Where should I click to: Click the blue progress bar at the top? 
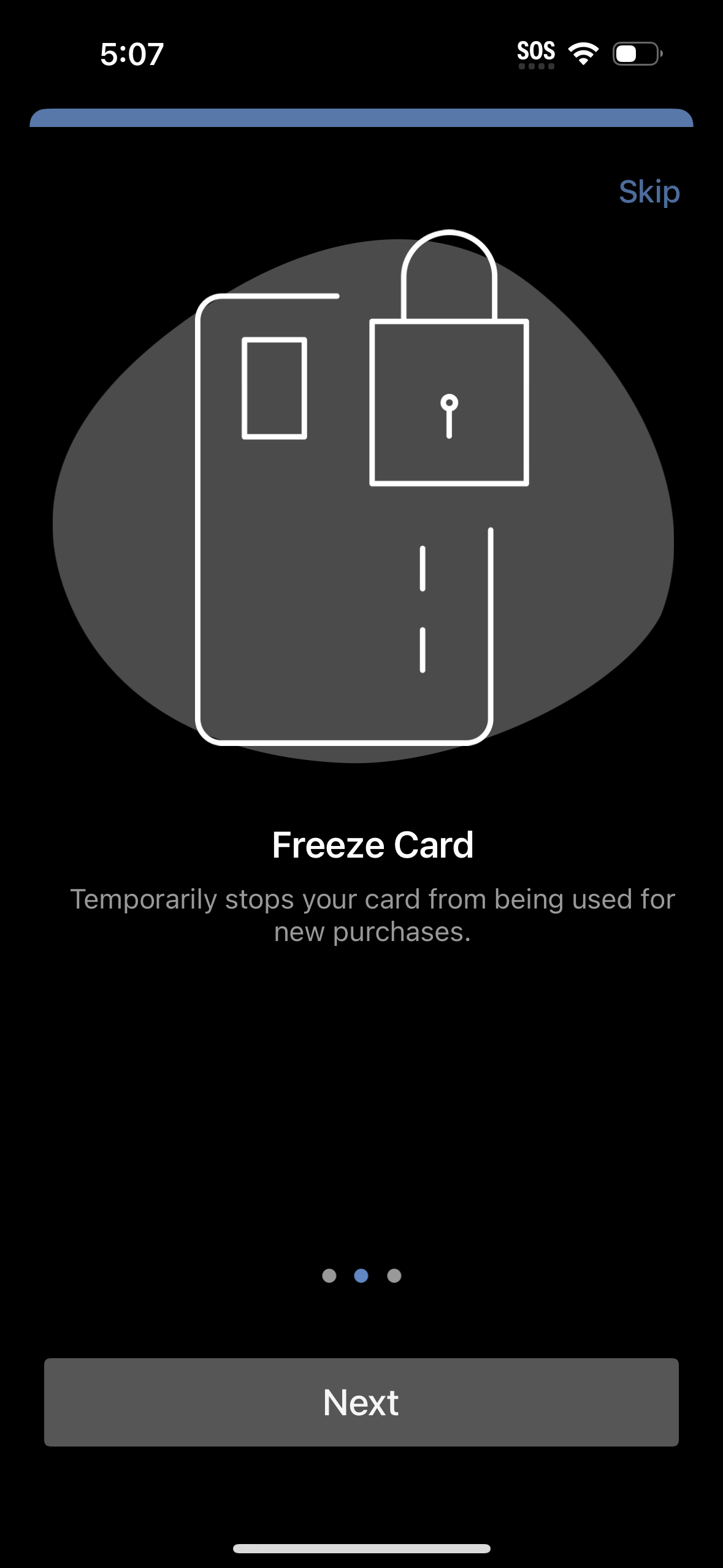[361, 118]
